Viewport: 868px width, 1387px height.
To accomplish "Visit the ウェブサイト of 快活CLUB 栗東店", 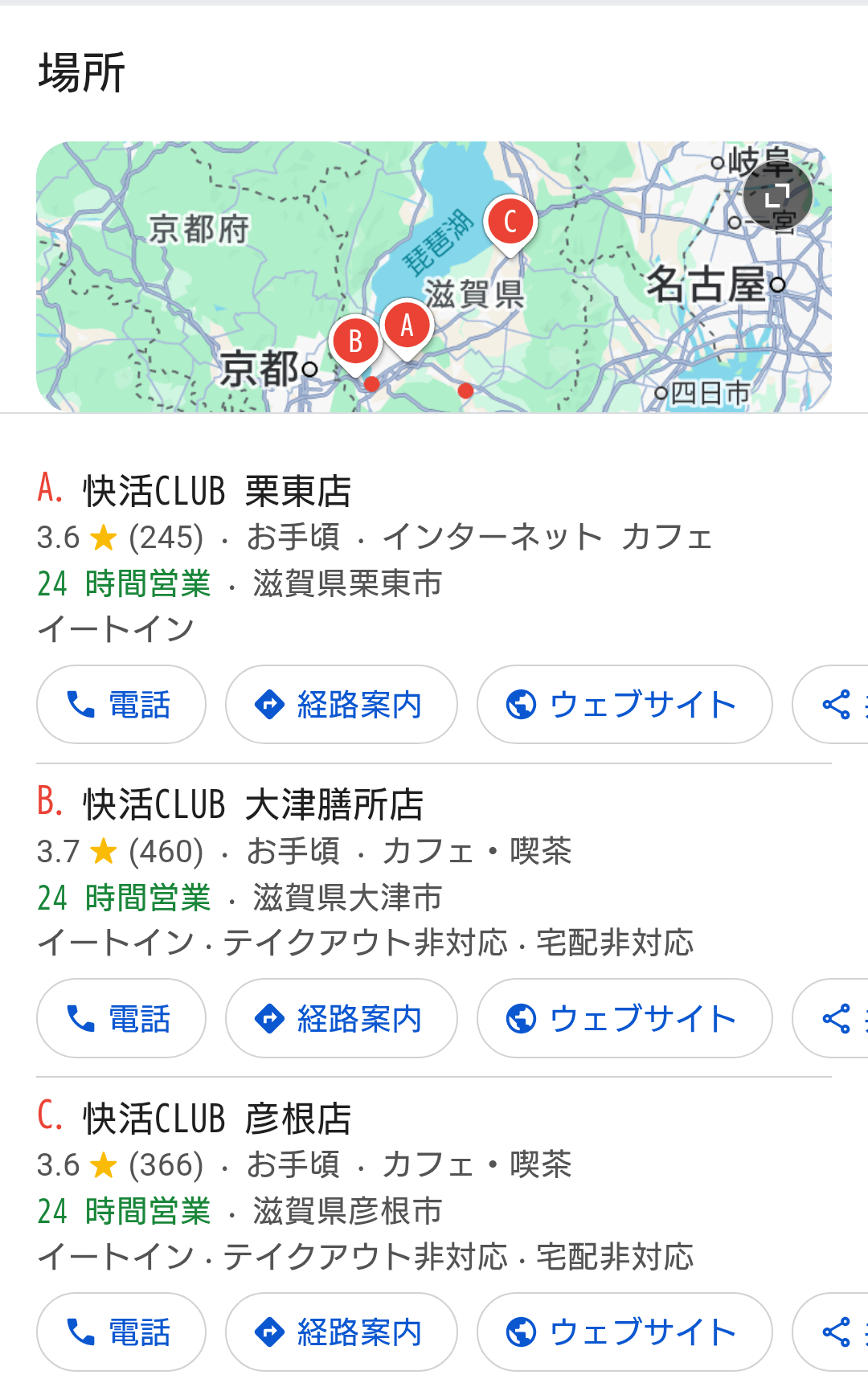I will coord(624,705).
